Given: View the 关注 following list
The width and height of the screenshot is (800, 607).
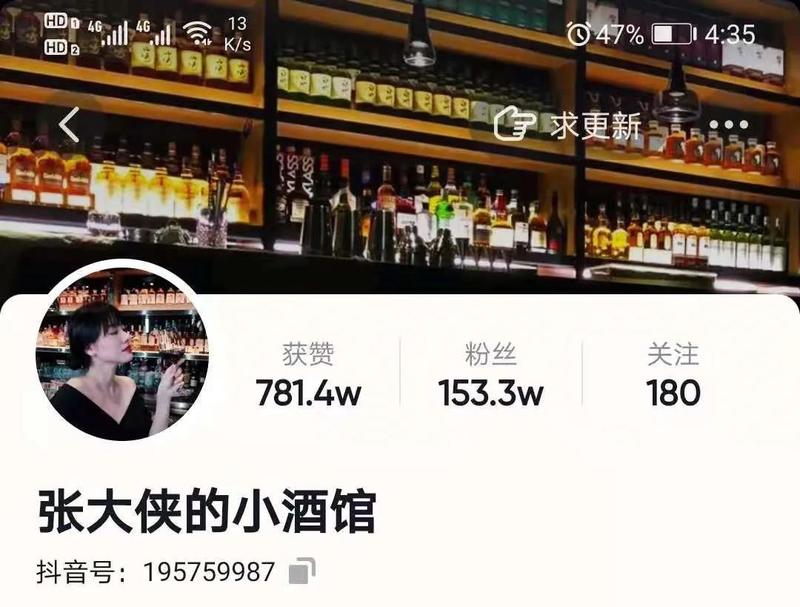Looking at the screenshot, I should (x=673, y=375).
